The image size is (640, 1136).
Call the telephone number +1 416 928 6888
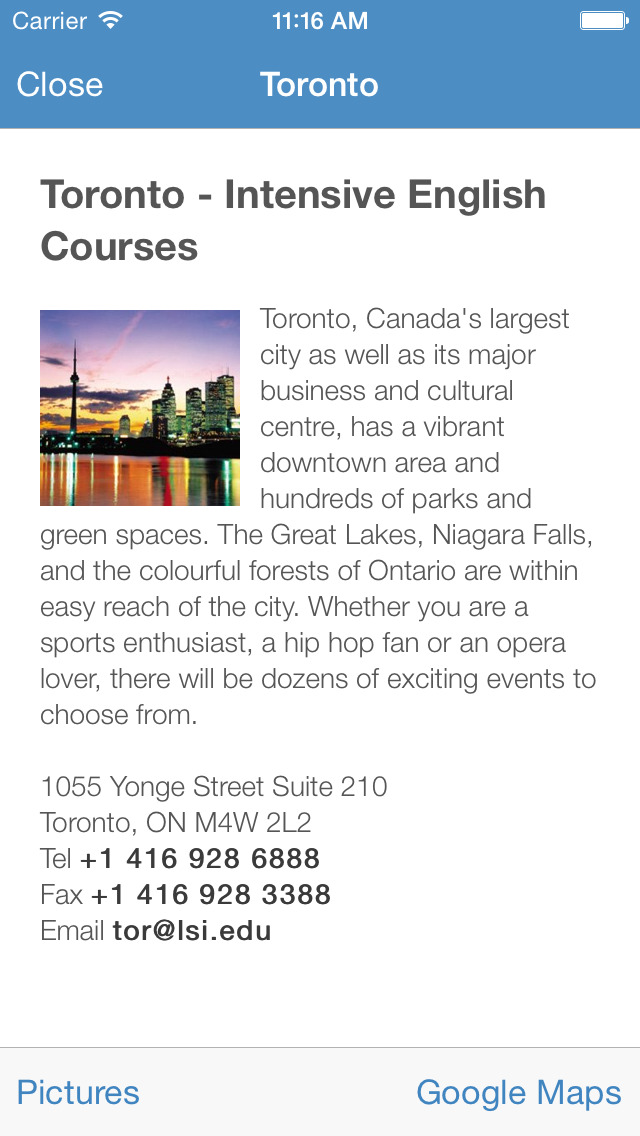tap(200, 858)
